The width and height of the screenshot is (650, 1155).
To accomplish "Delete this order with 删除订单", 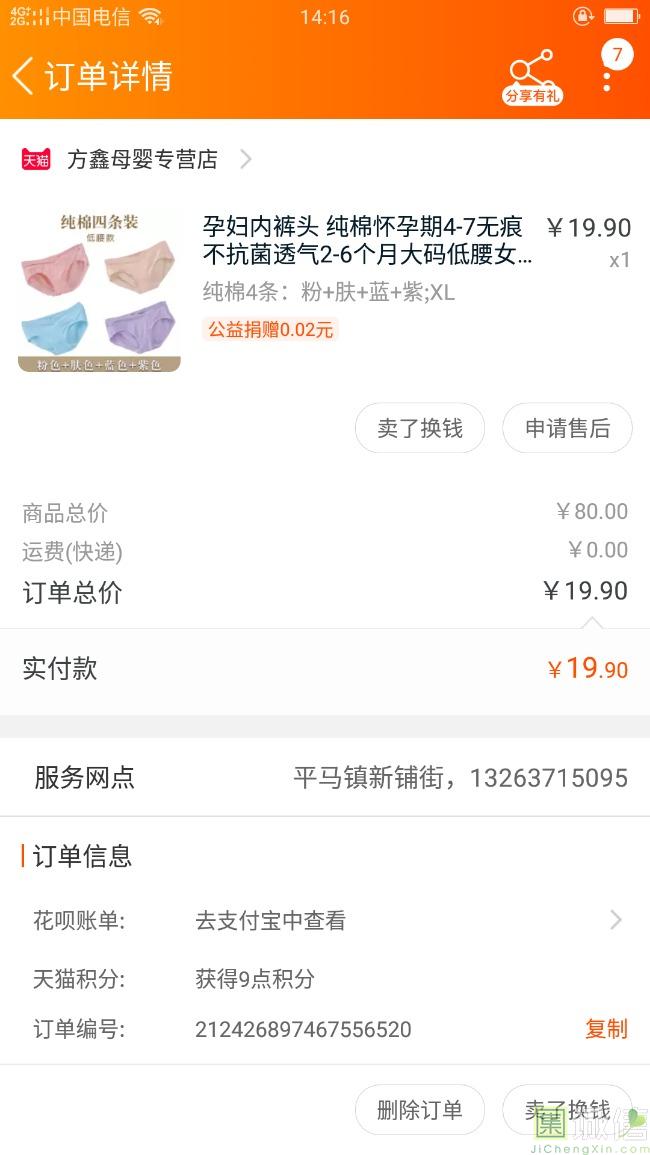I will coord(420,1110).
